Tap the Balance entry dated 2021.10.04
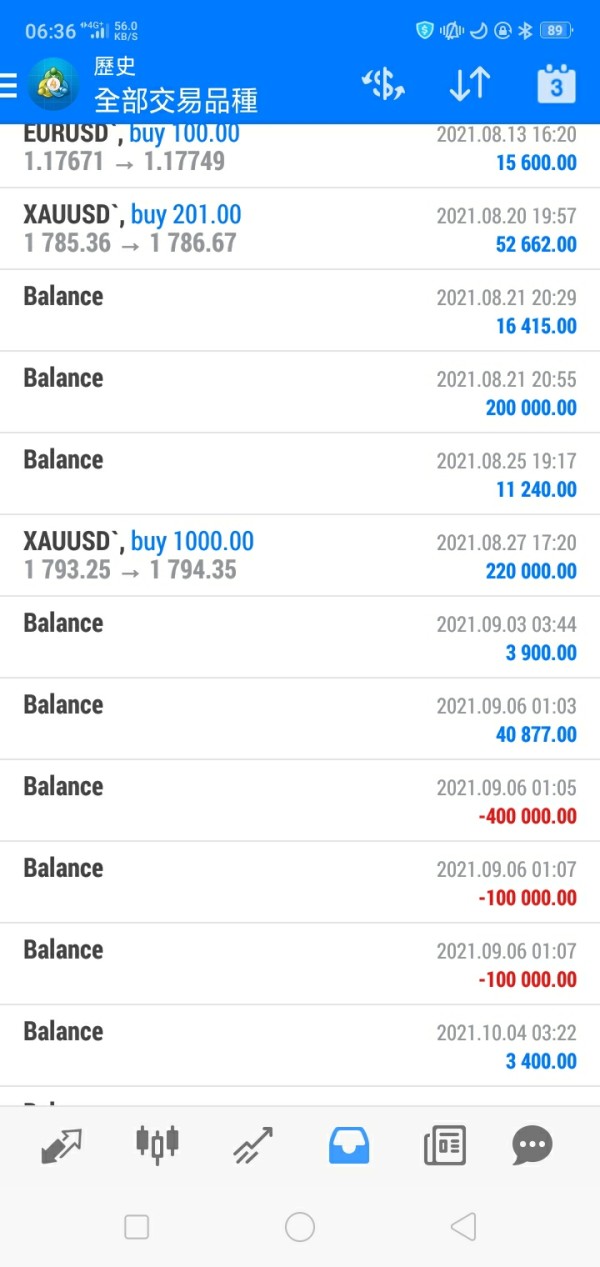Image resolution: width=600 pixels, height=1267 pixels. coord(300,1046)
